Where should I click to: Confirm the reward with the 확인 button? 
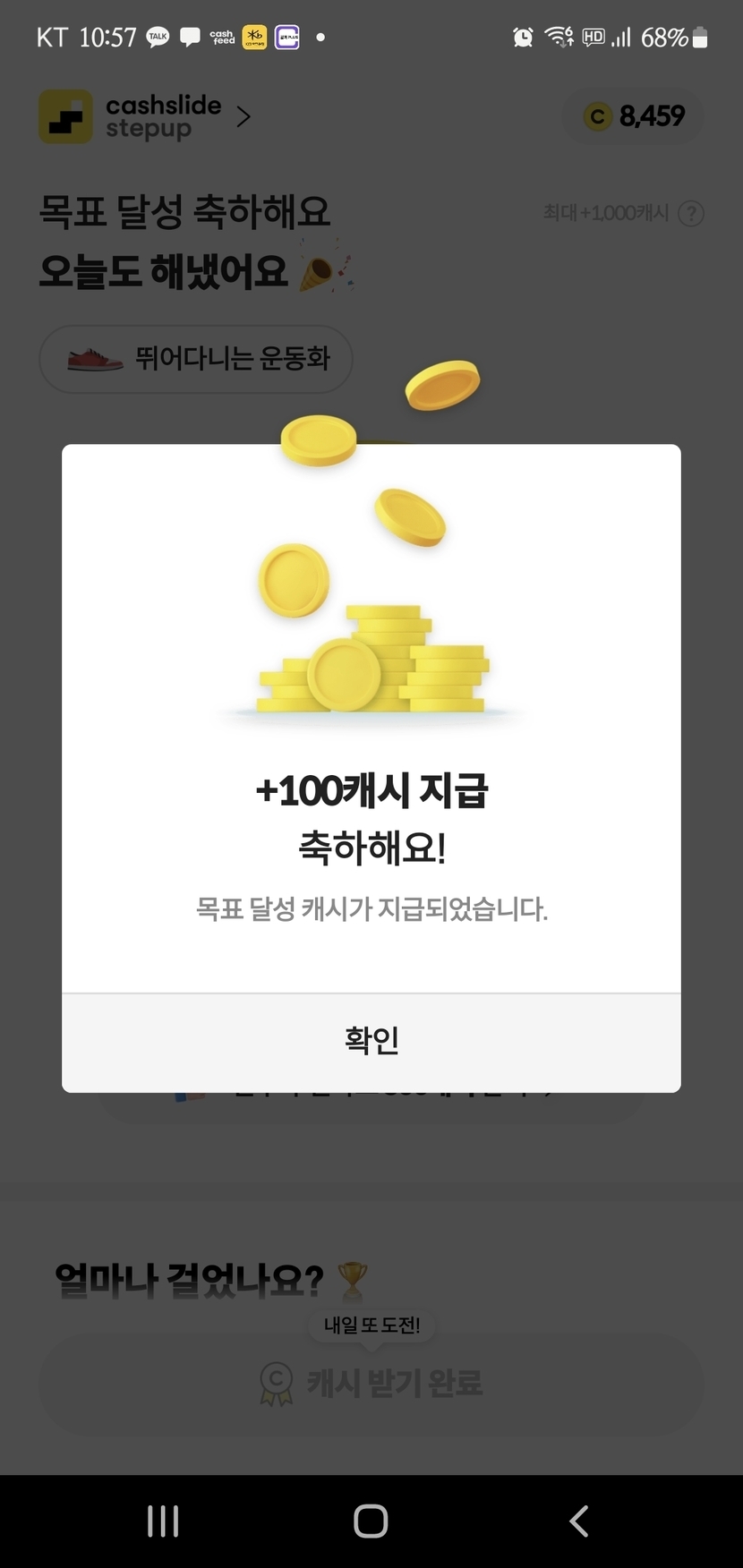[371, 1042]
